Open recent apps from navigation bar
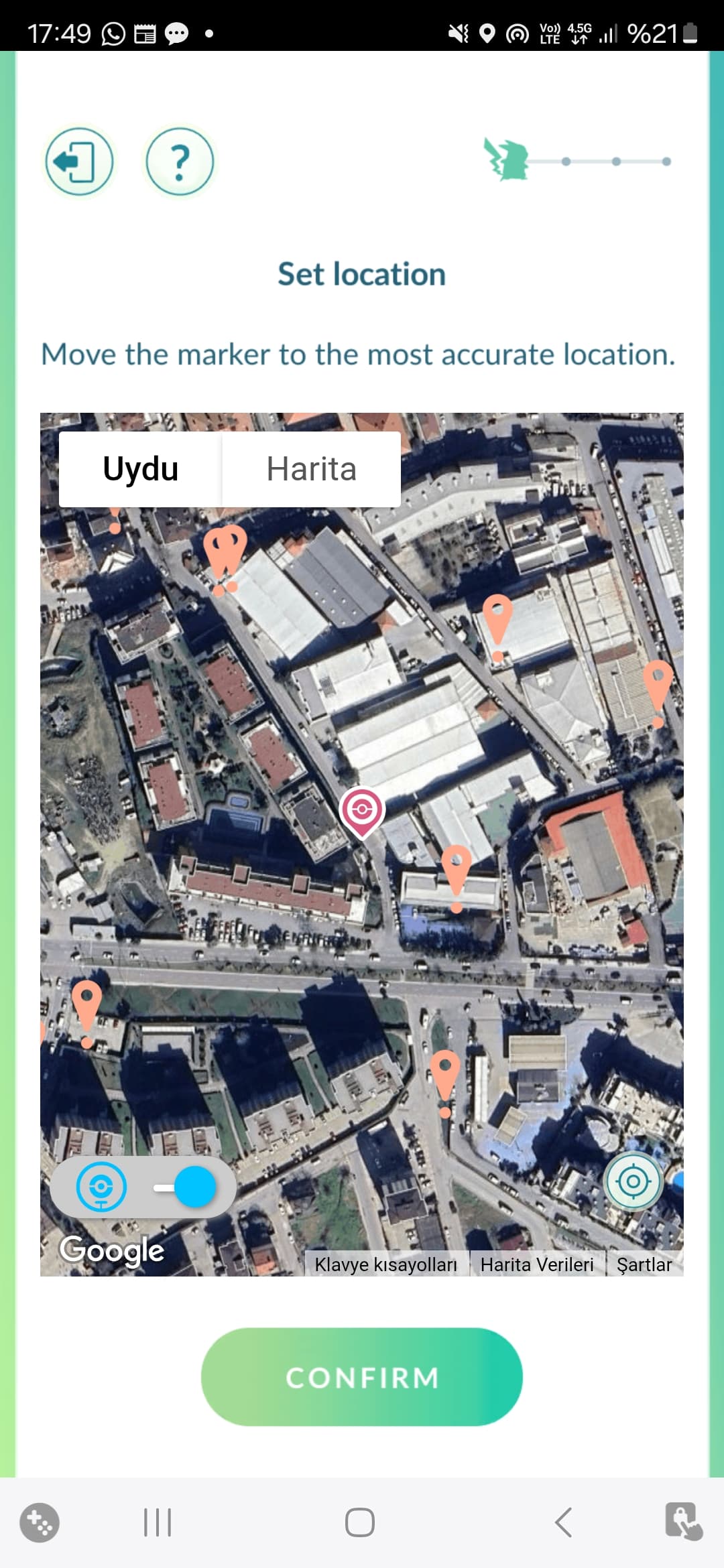This screenshot has width=724, height=1568. (x=158, y=1522)
